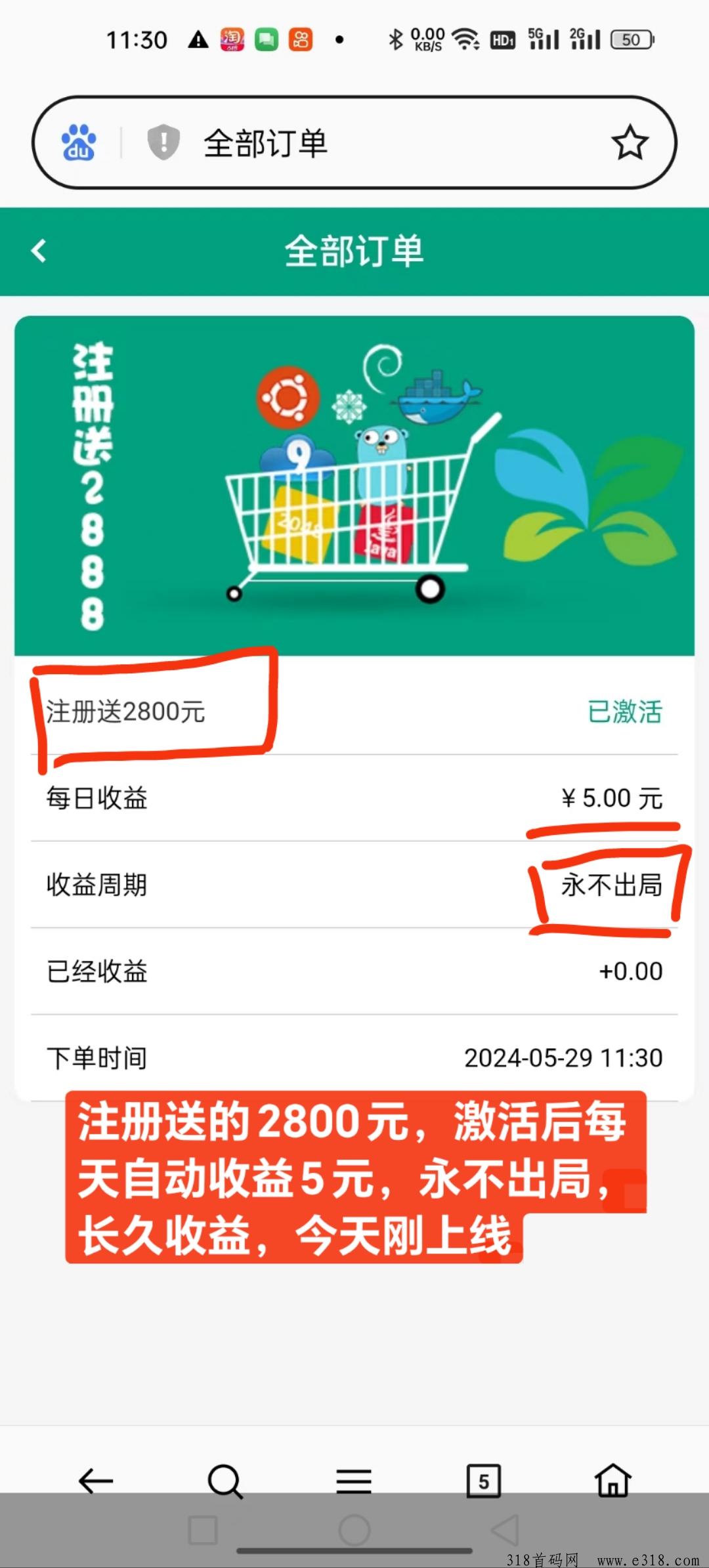709x1568 pixels.
Task: Tap the system home circle button
Action: click(x=354, y=1531)
